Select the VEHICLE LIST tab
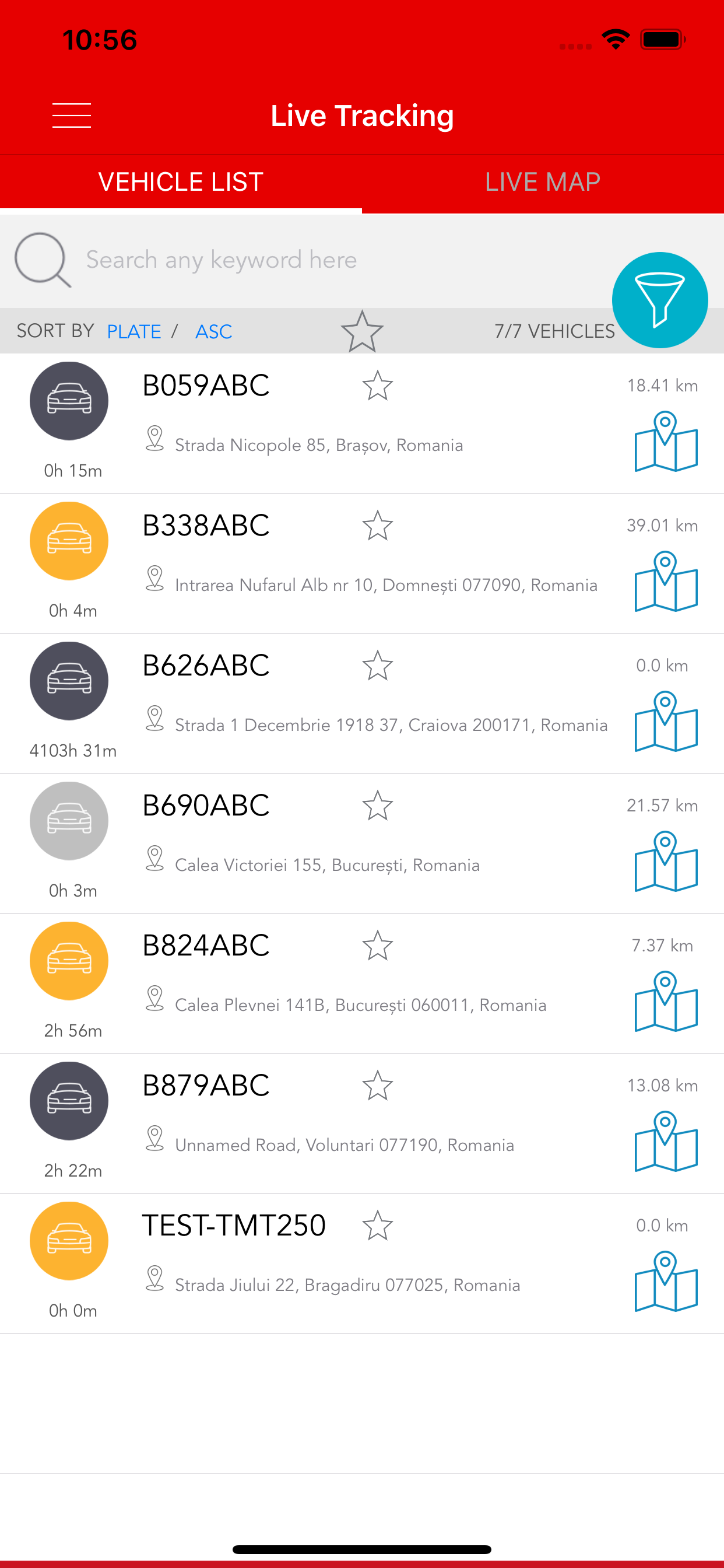 click(181, 182)
